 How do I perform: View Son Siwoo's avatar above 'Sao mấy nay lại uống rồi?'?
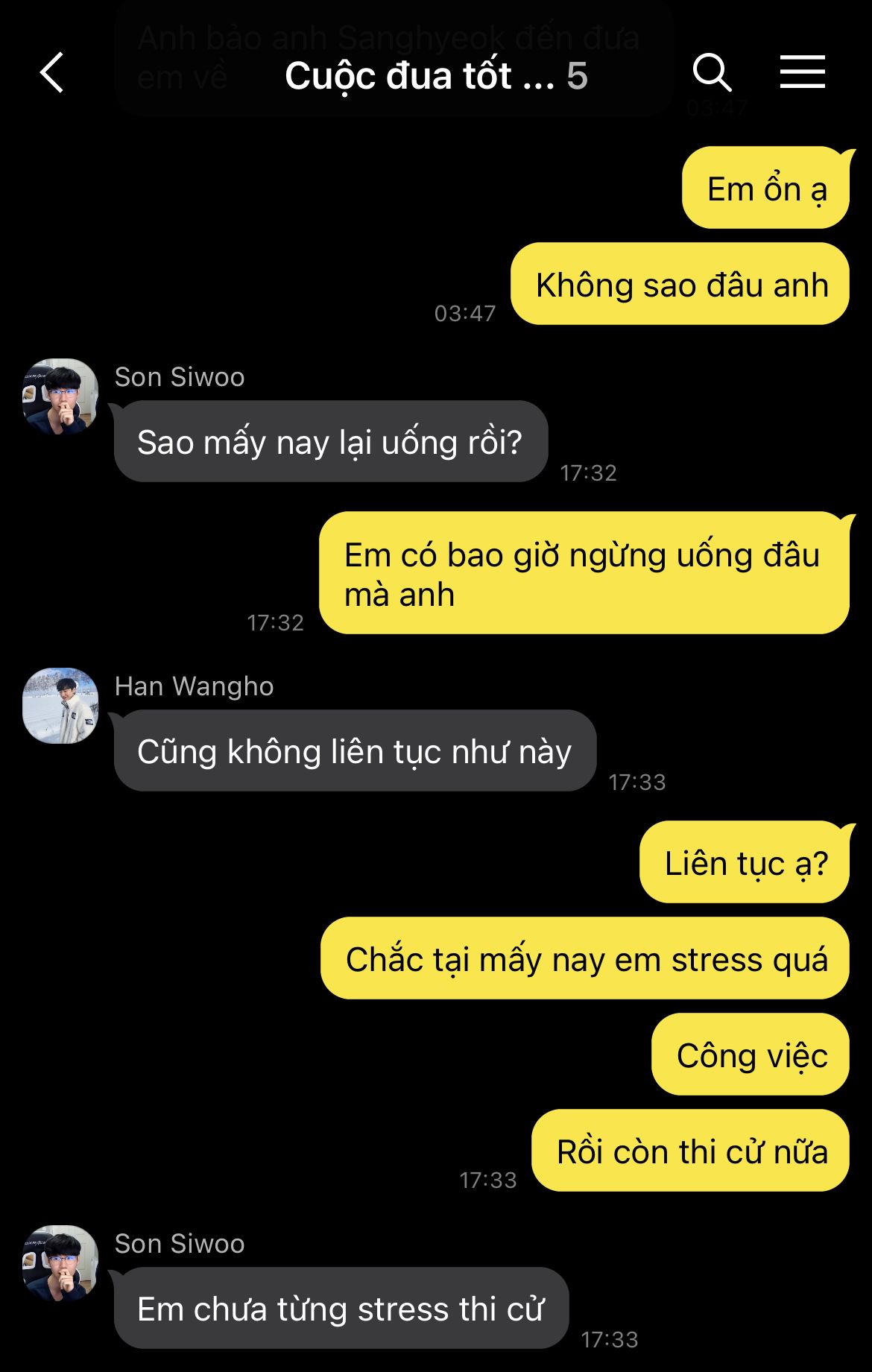coord(60,396)
